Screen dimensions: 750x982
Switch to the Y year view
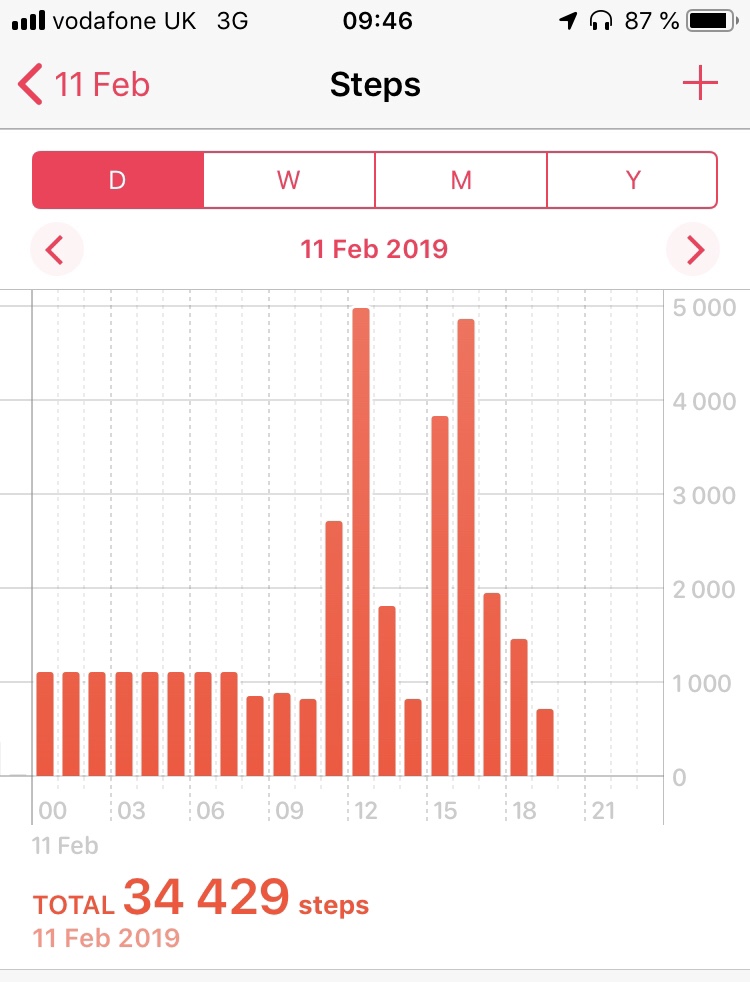click(x=632, y=180)
